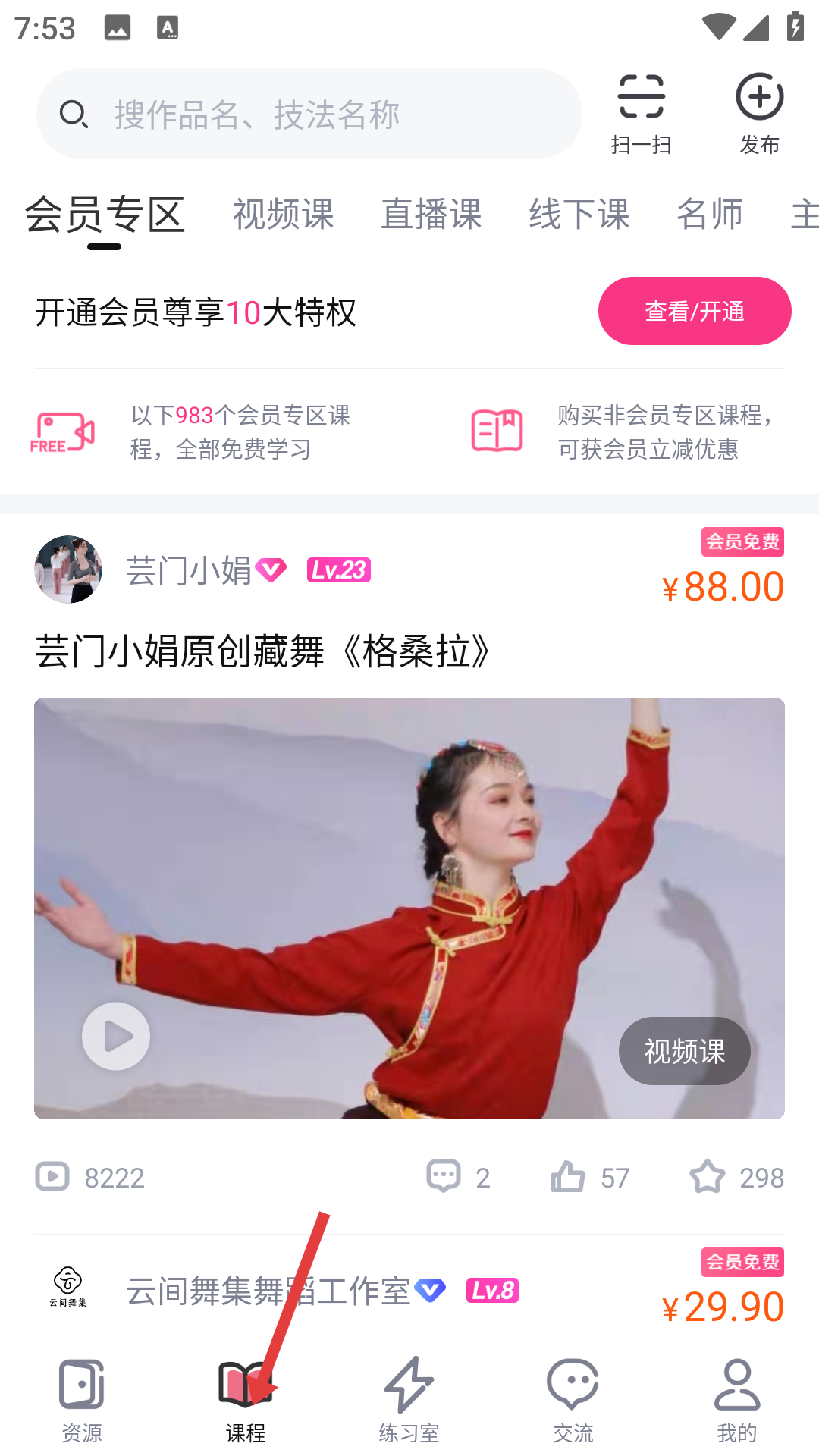
Task: Select the 课程 bottom tab
Action: (246, 1400)
